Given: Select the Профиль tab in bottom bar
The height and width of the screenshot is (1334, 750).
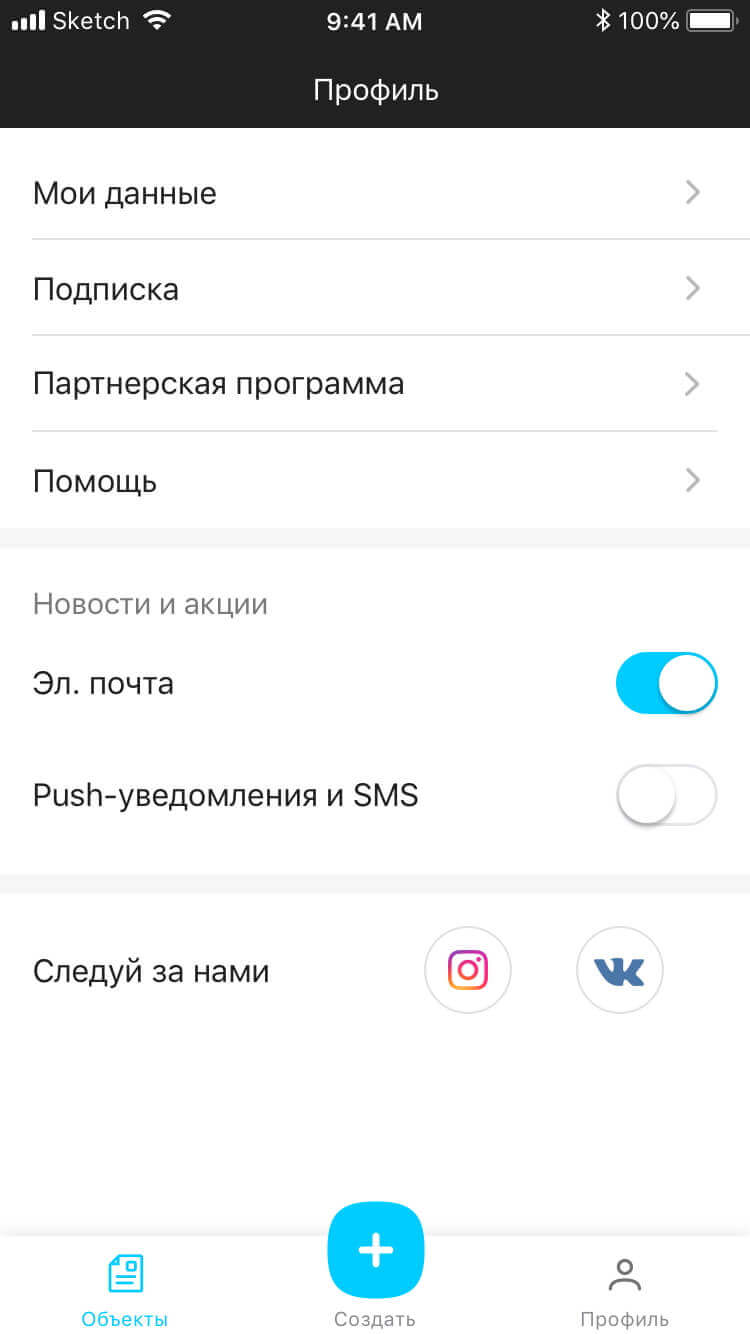Looking at the screenshot, I should click(x=625, y=1290).
